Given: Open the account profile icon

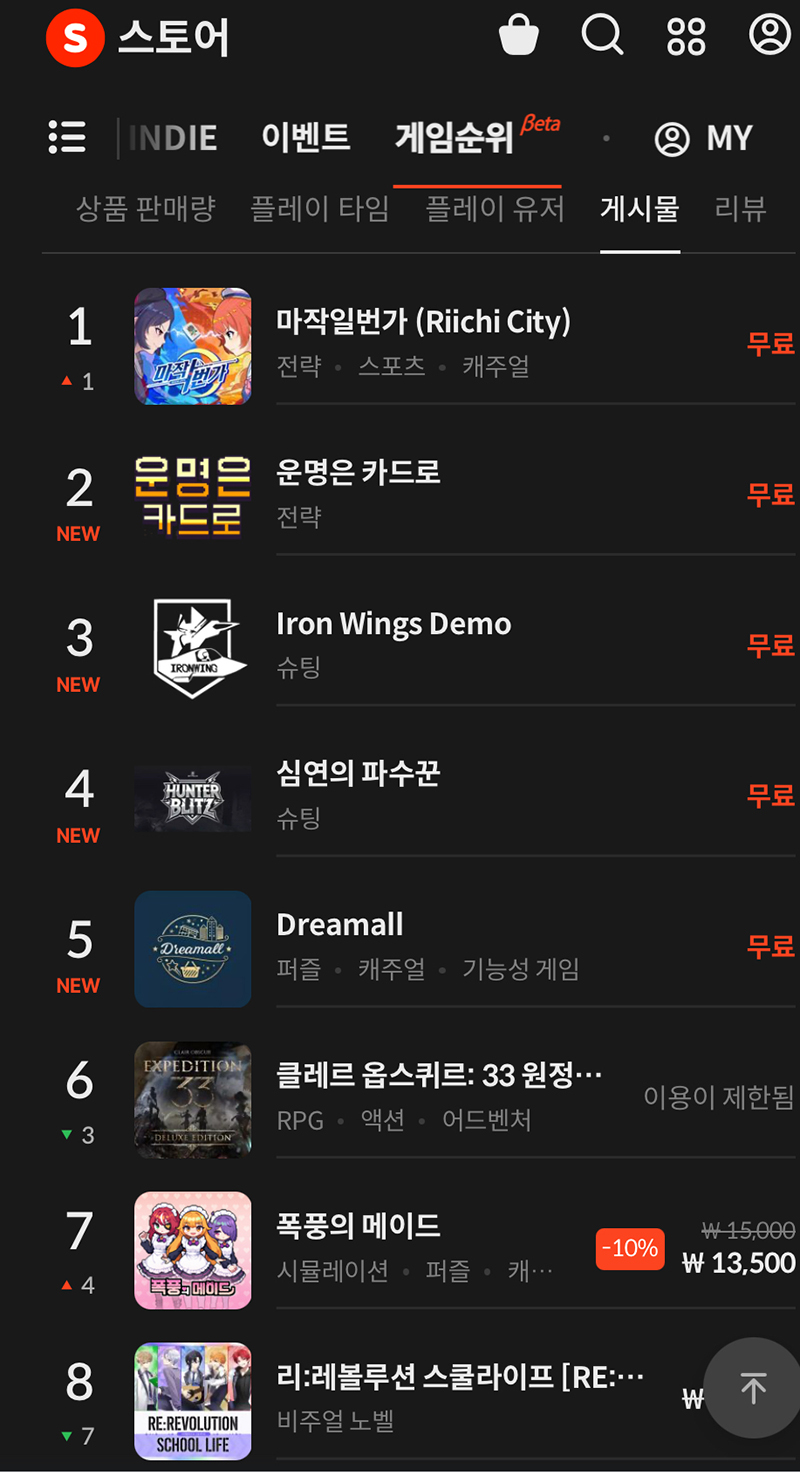Looking at the screenshot, I should (x=769, y=36).
